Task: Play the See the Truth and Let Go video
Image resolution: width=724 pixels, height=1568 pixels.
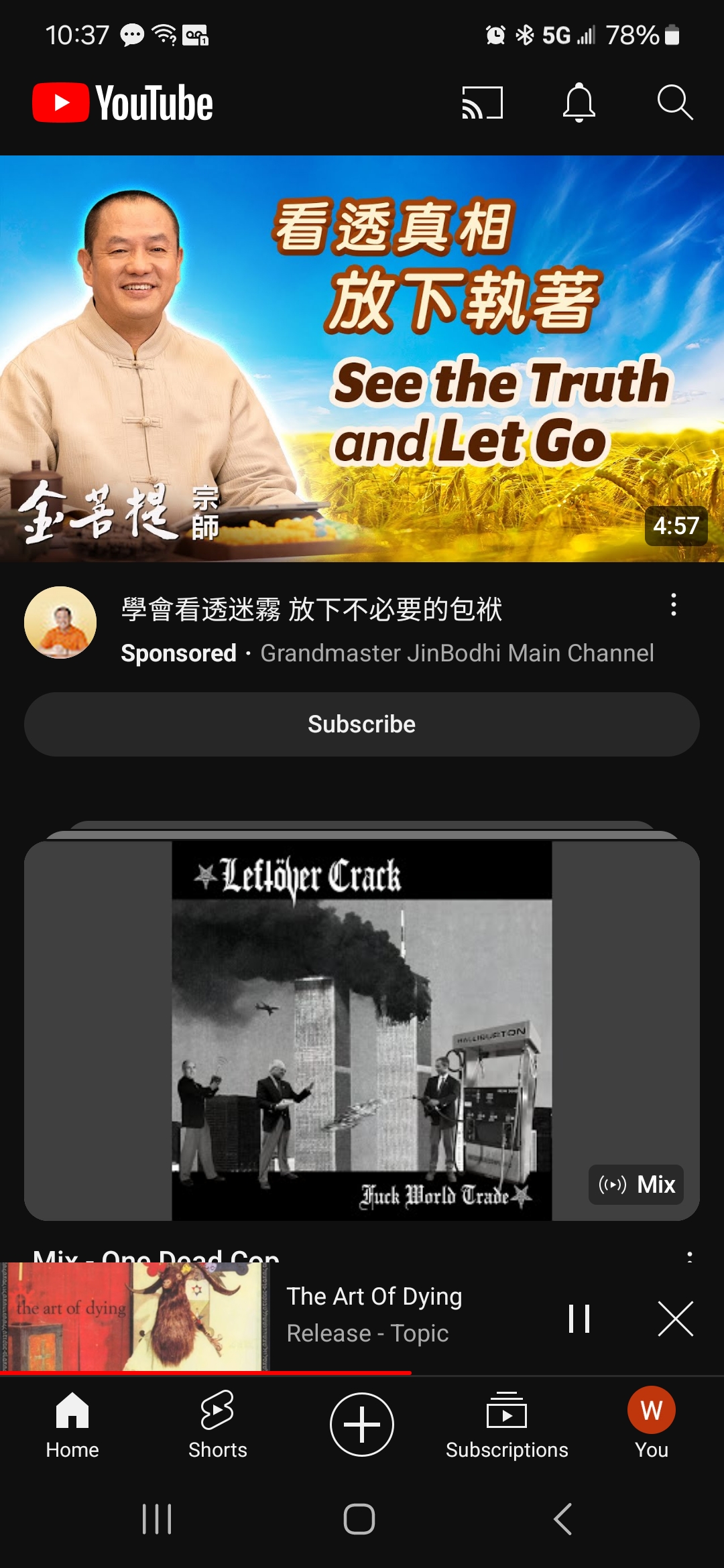Action: [x=362, y=358]
